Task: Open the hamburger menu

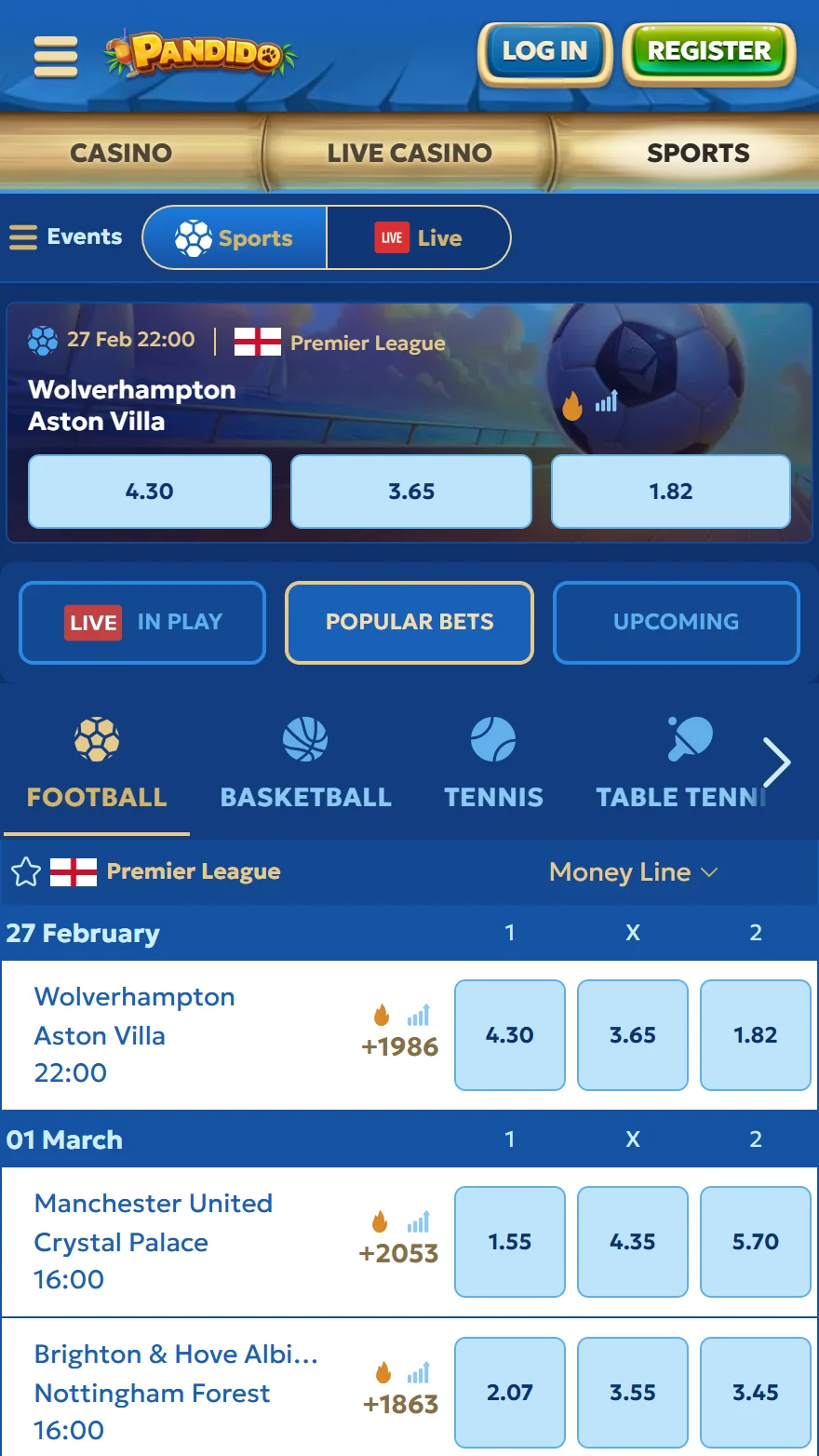Action: (56, 57)
